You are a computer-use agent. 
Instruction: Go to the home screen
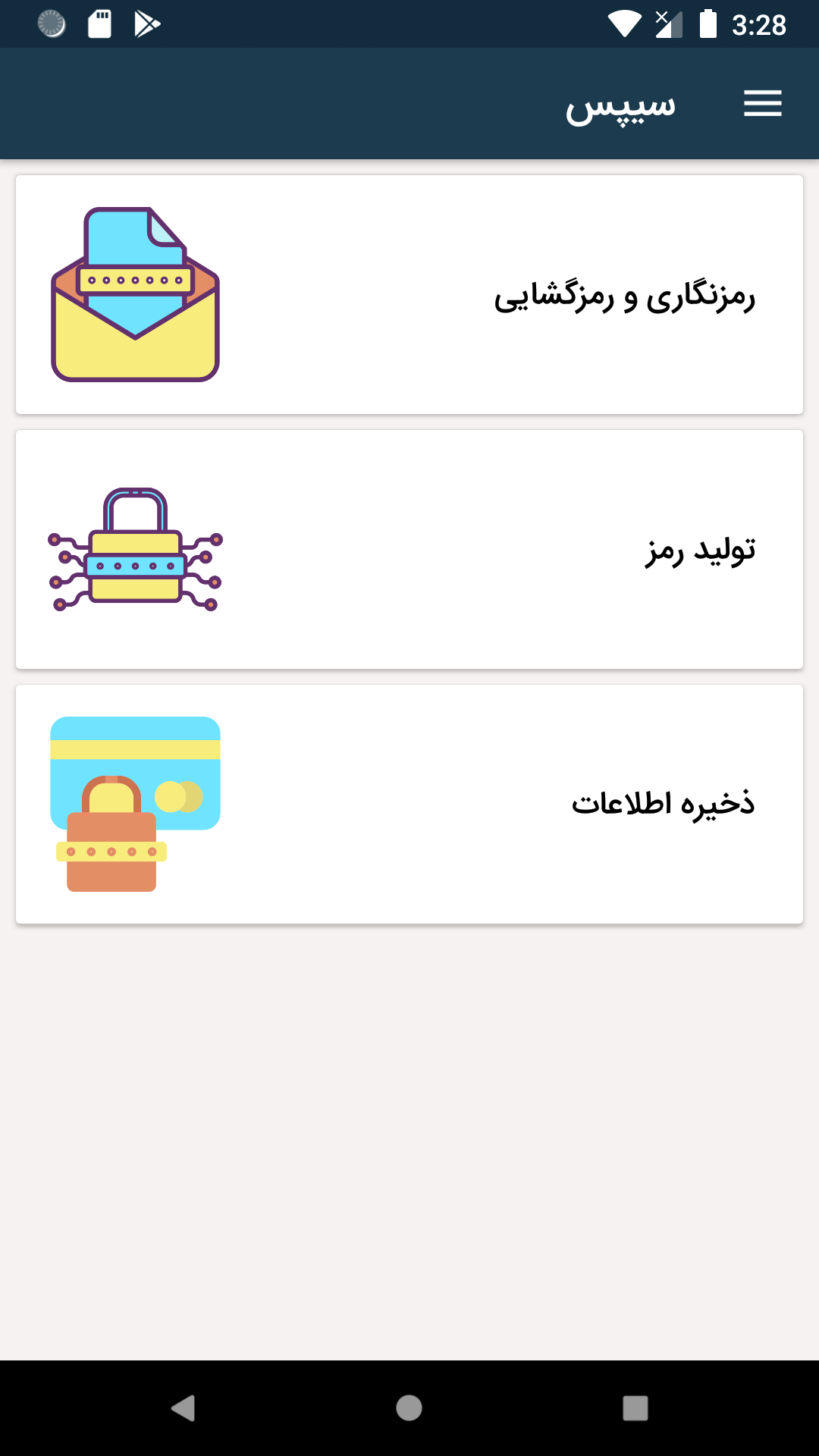pos(409,1408)
